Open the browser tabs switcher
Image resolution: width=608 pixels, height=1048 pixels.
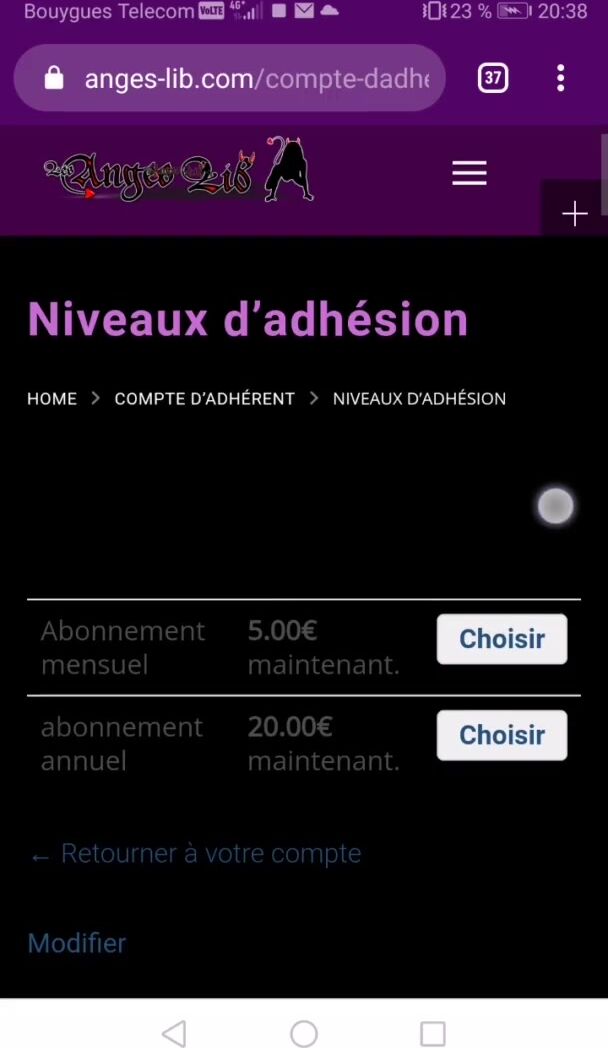point(493,78)
